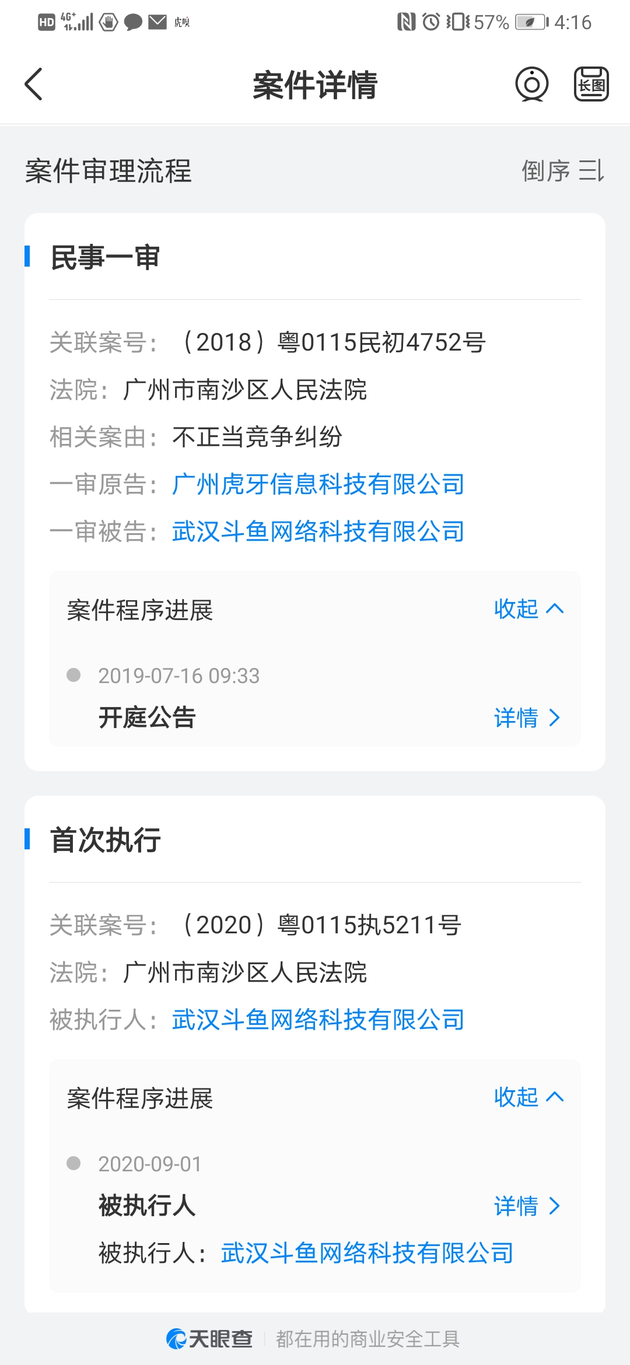The image size is (630, 1365).
Task: View 详情 of the 开庭公告 entry
Action: click(527, 718)
